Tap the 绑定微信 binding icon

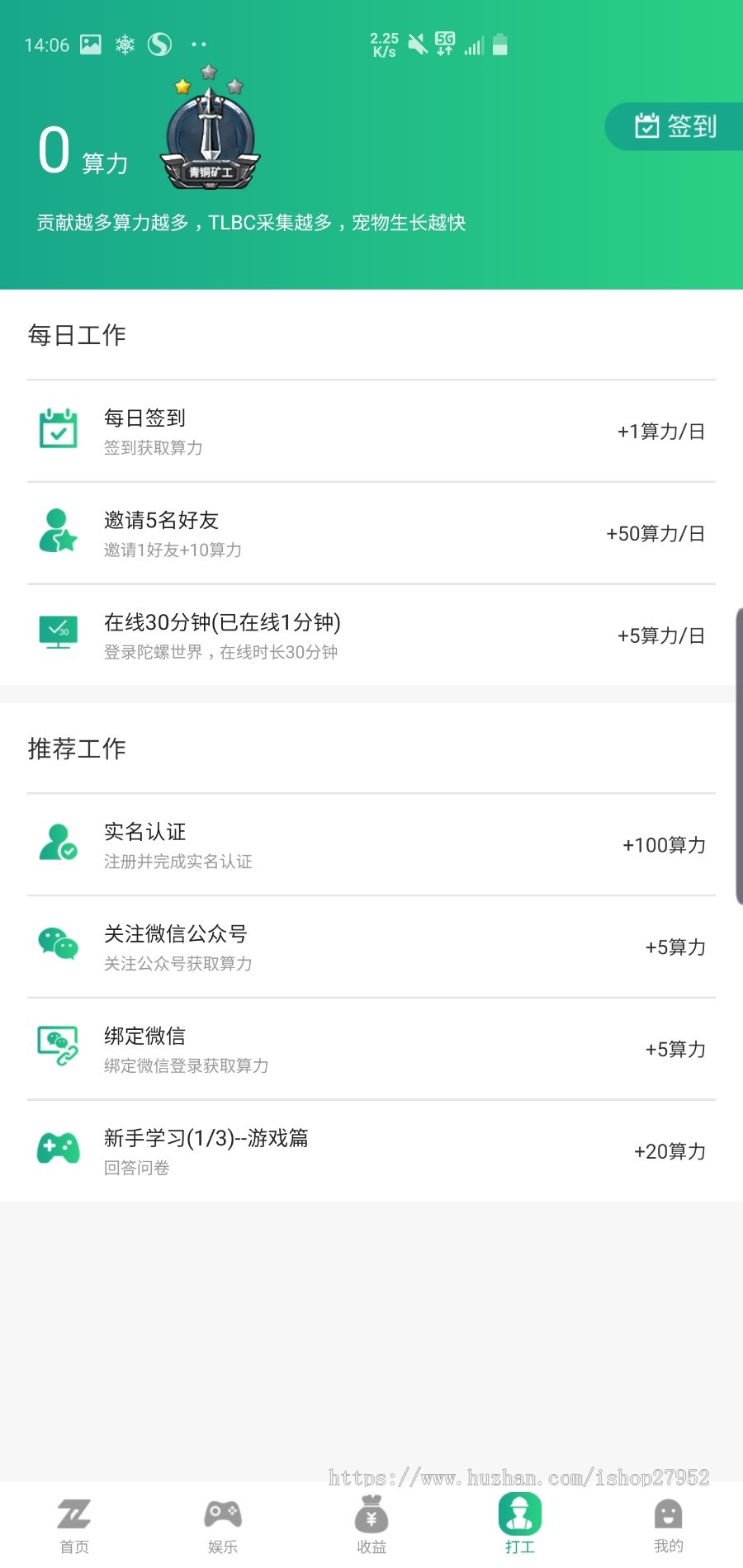point(58,1049)
